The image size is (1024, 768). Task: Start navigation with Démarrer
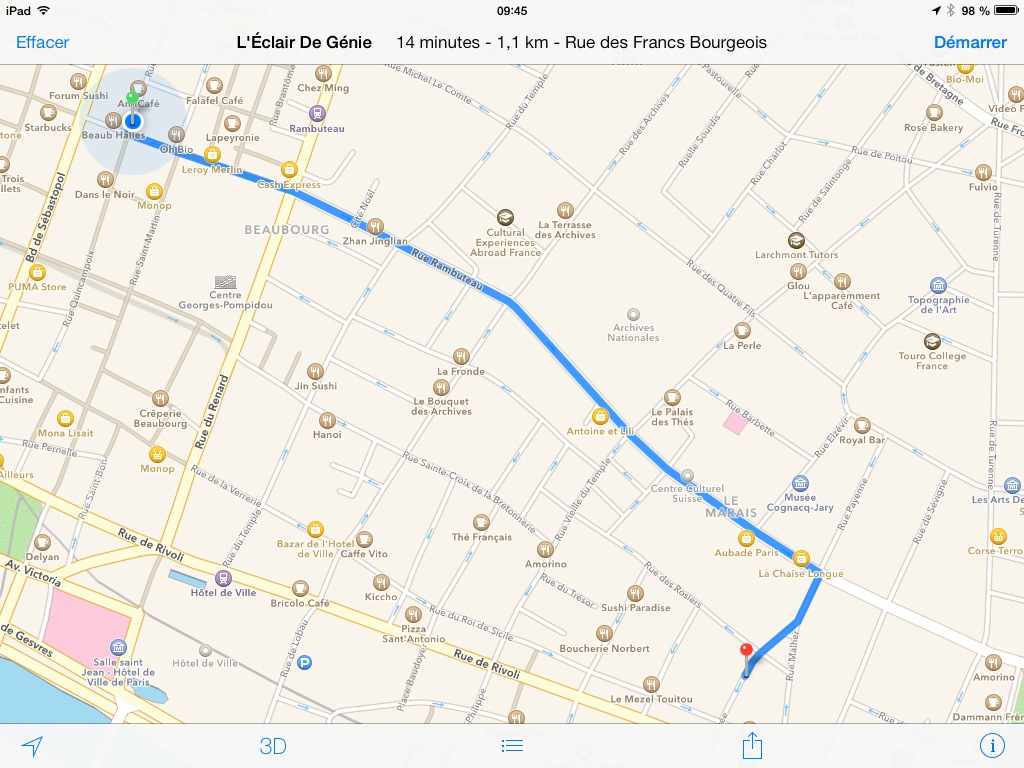click(970, 42)
